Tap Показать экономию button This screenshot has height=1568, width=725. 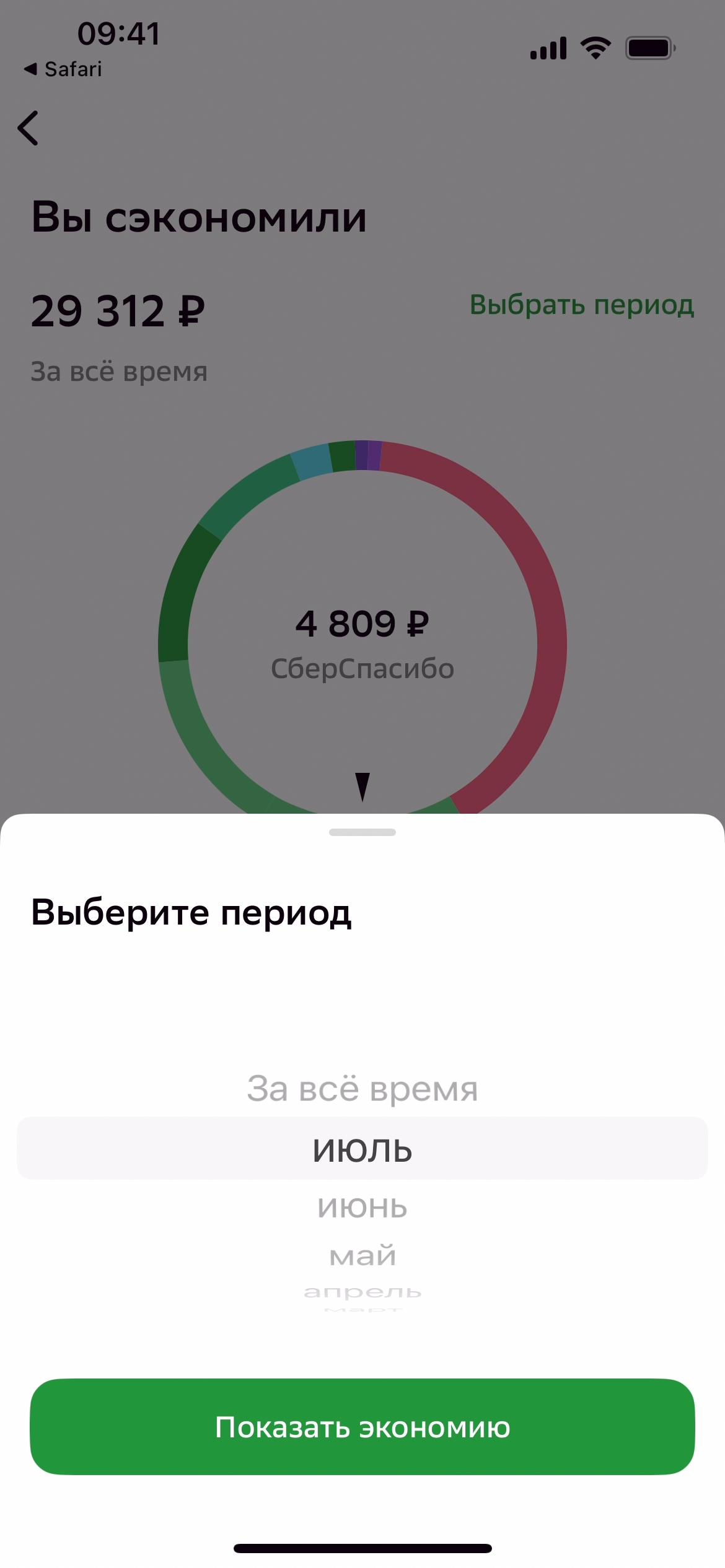(x=362, y=1427)
